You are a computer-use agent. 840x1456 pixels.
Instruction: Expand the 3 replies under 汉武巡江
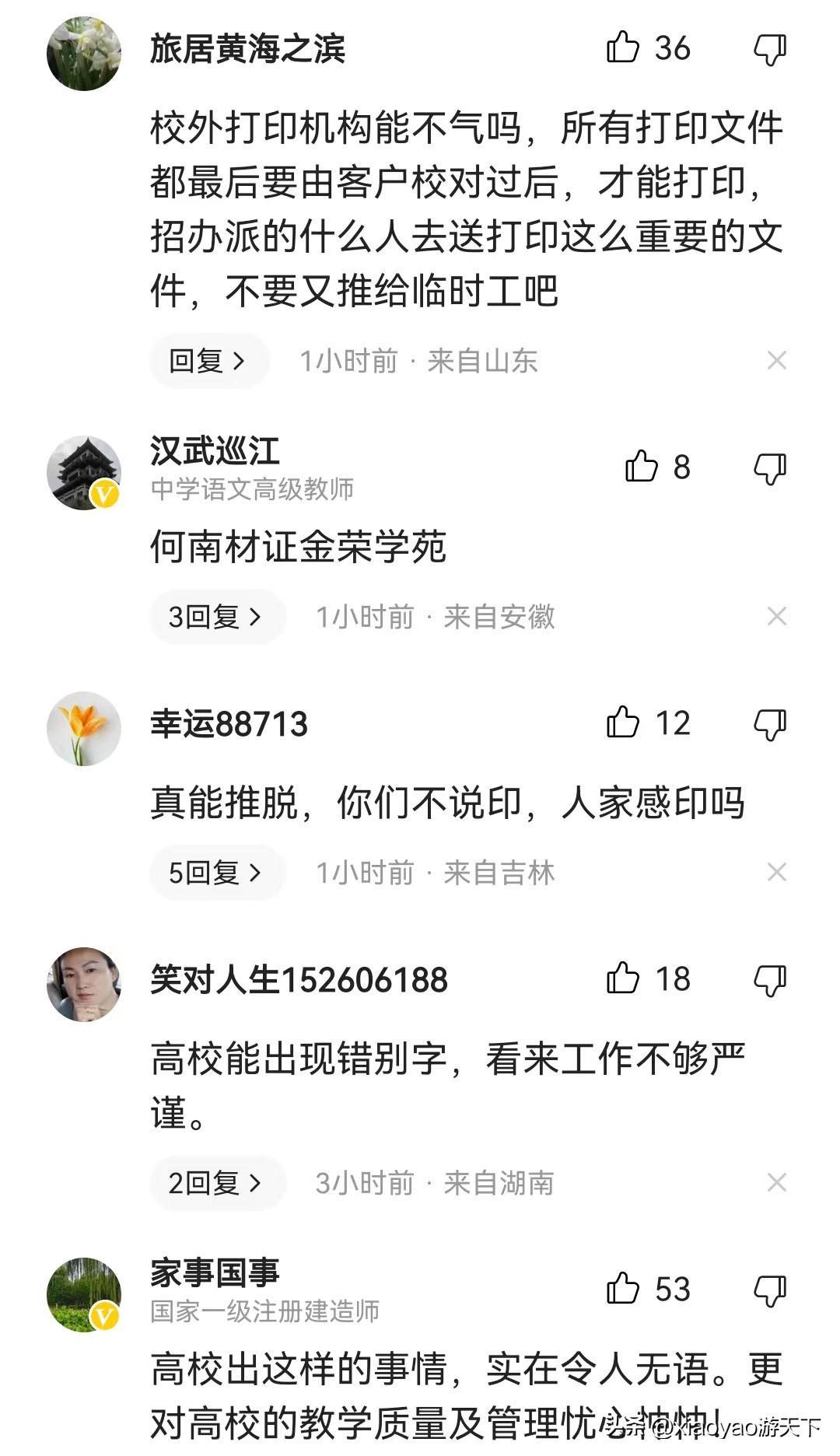pos(216,617)
